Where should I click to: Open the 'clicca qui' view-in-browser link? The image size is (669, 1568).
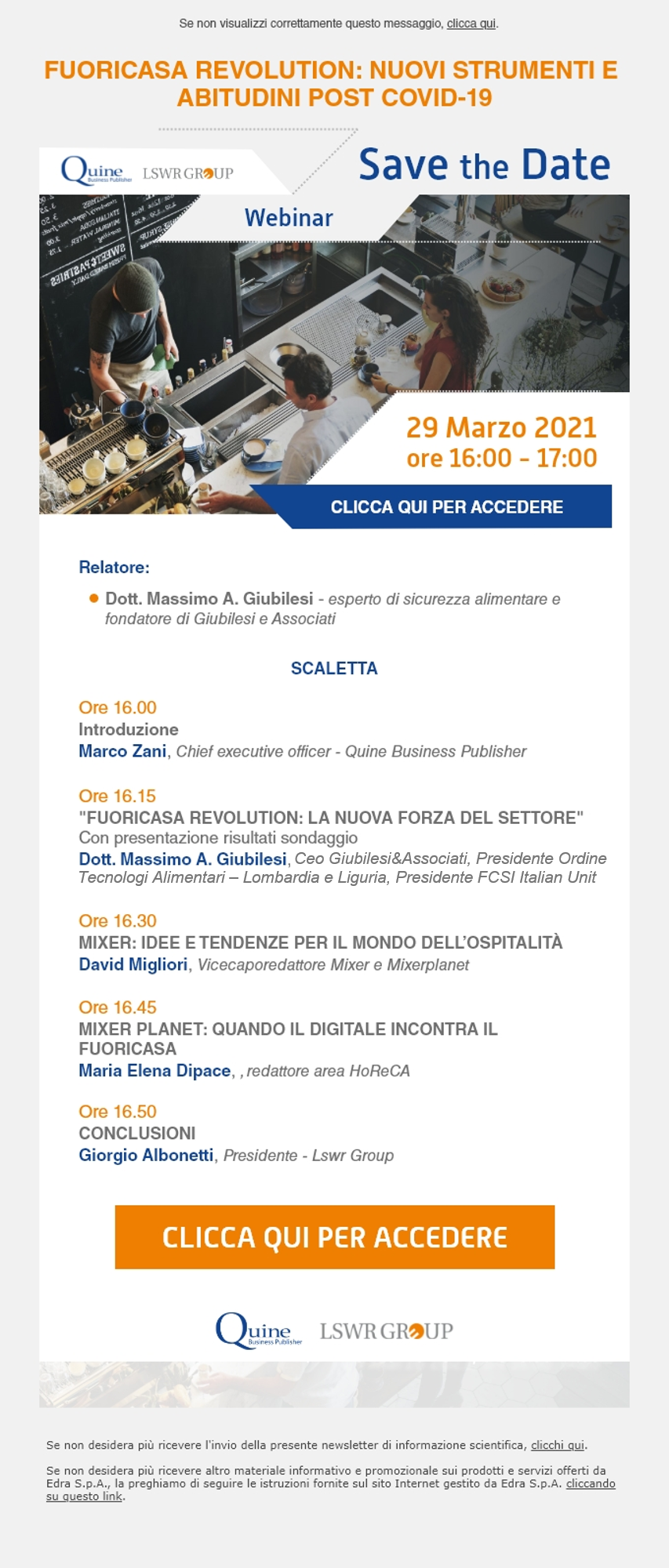pos(471,24)
